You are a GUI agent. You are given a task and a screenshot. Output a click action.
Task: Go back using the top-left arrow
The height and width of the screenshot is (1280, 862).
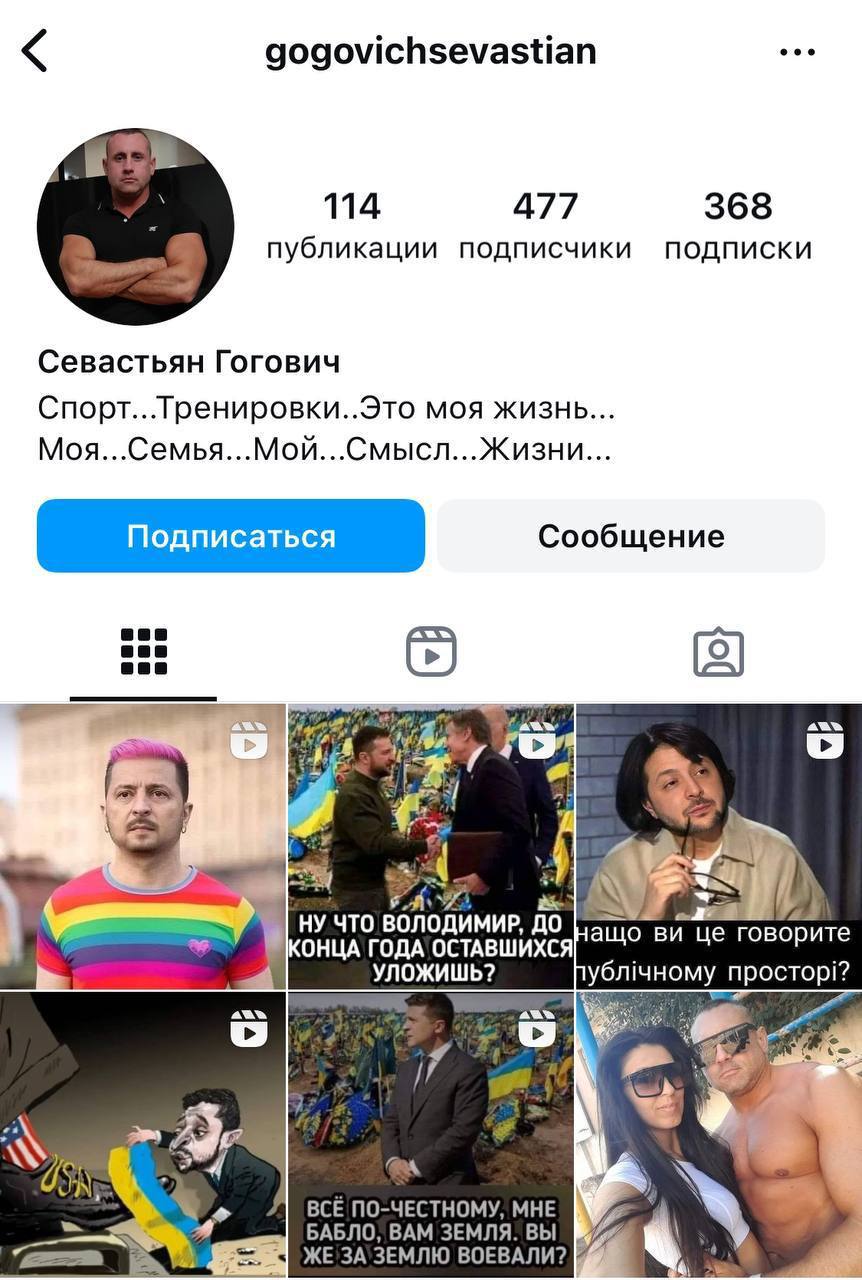click(x=35, y=51)
